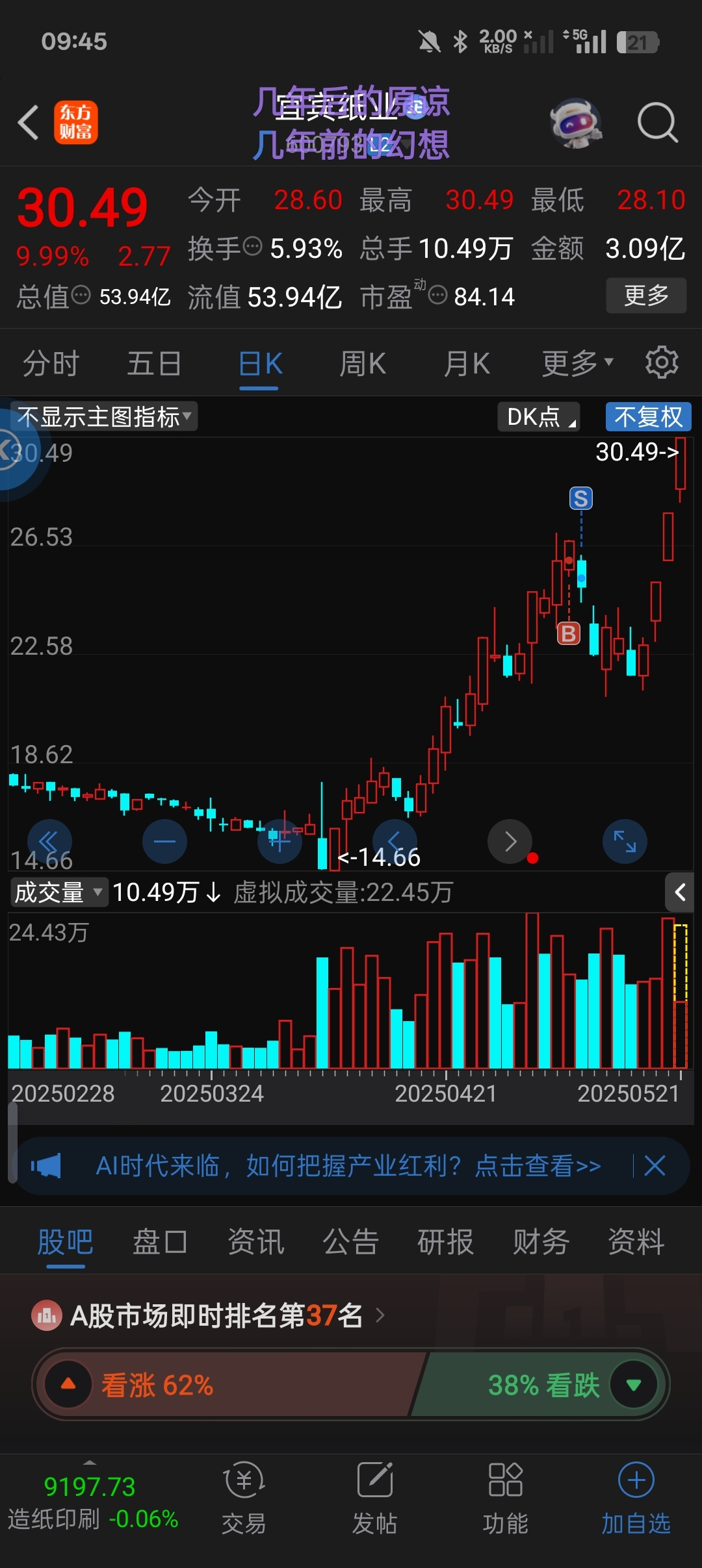
Task: Switch to the 分时 chart tab
Action: point(51,363)
